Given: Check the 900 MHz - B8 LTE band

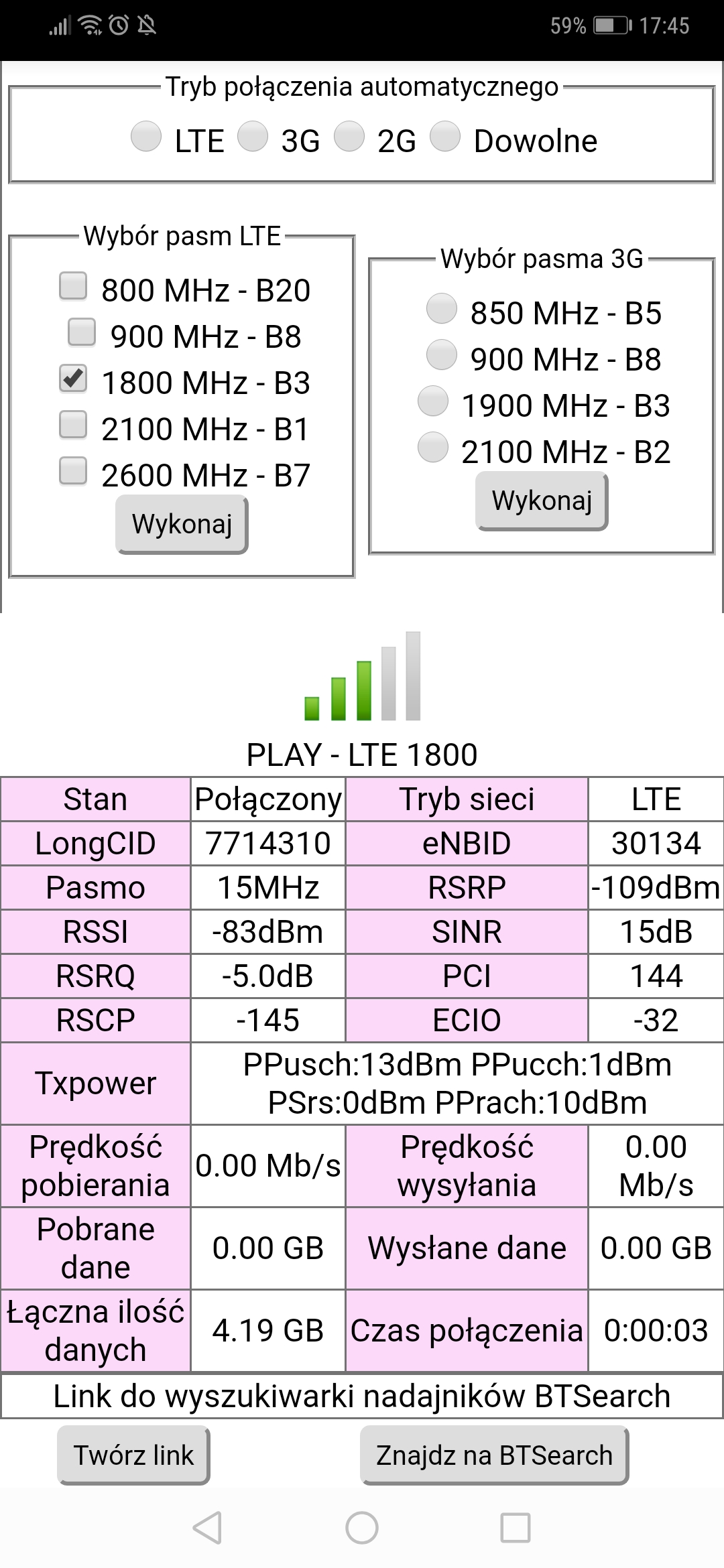Looking at the screenshot, I should click(x=82, y=332).
